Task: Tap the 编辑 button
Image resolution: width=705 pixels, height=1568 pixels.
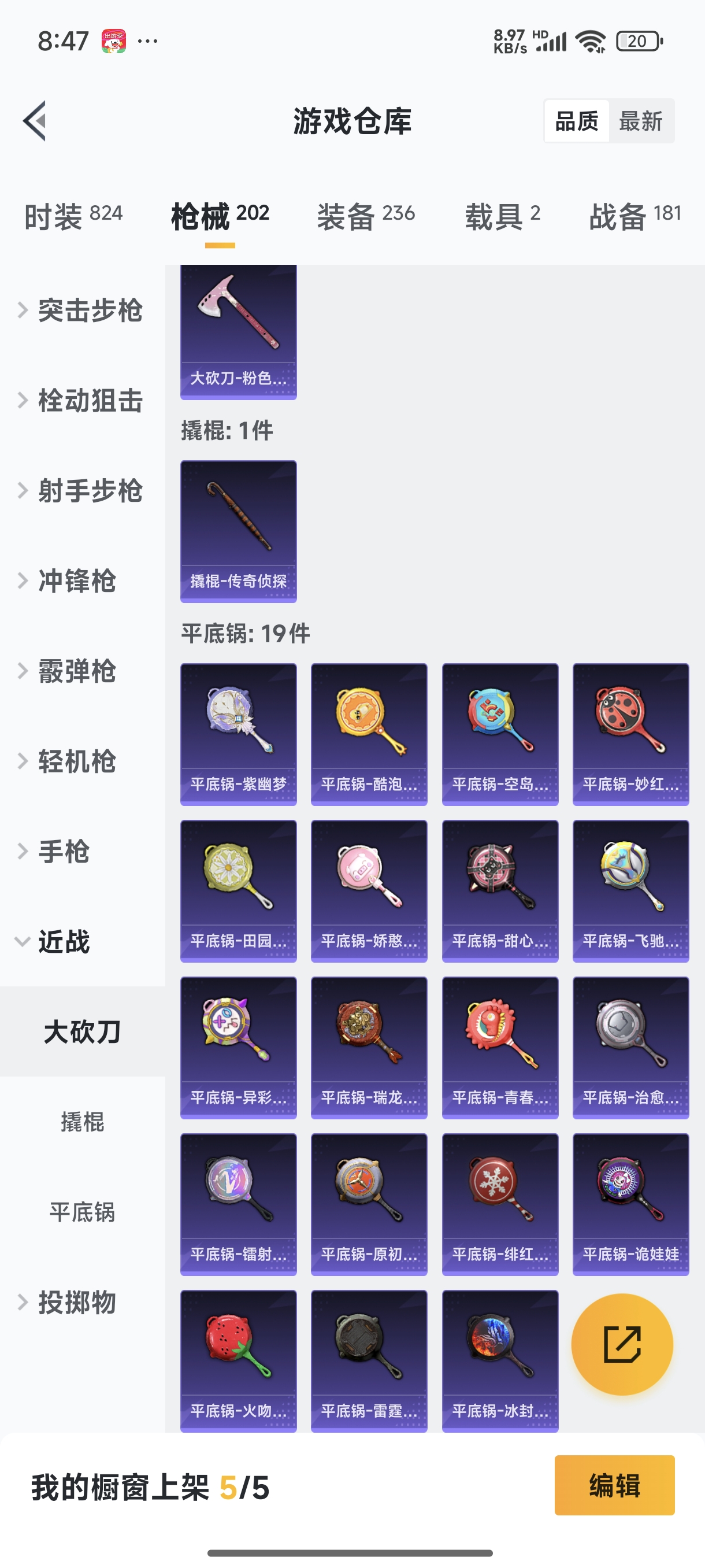Action: click(614, 1485)
